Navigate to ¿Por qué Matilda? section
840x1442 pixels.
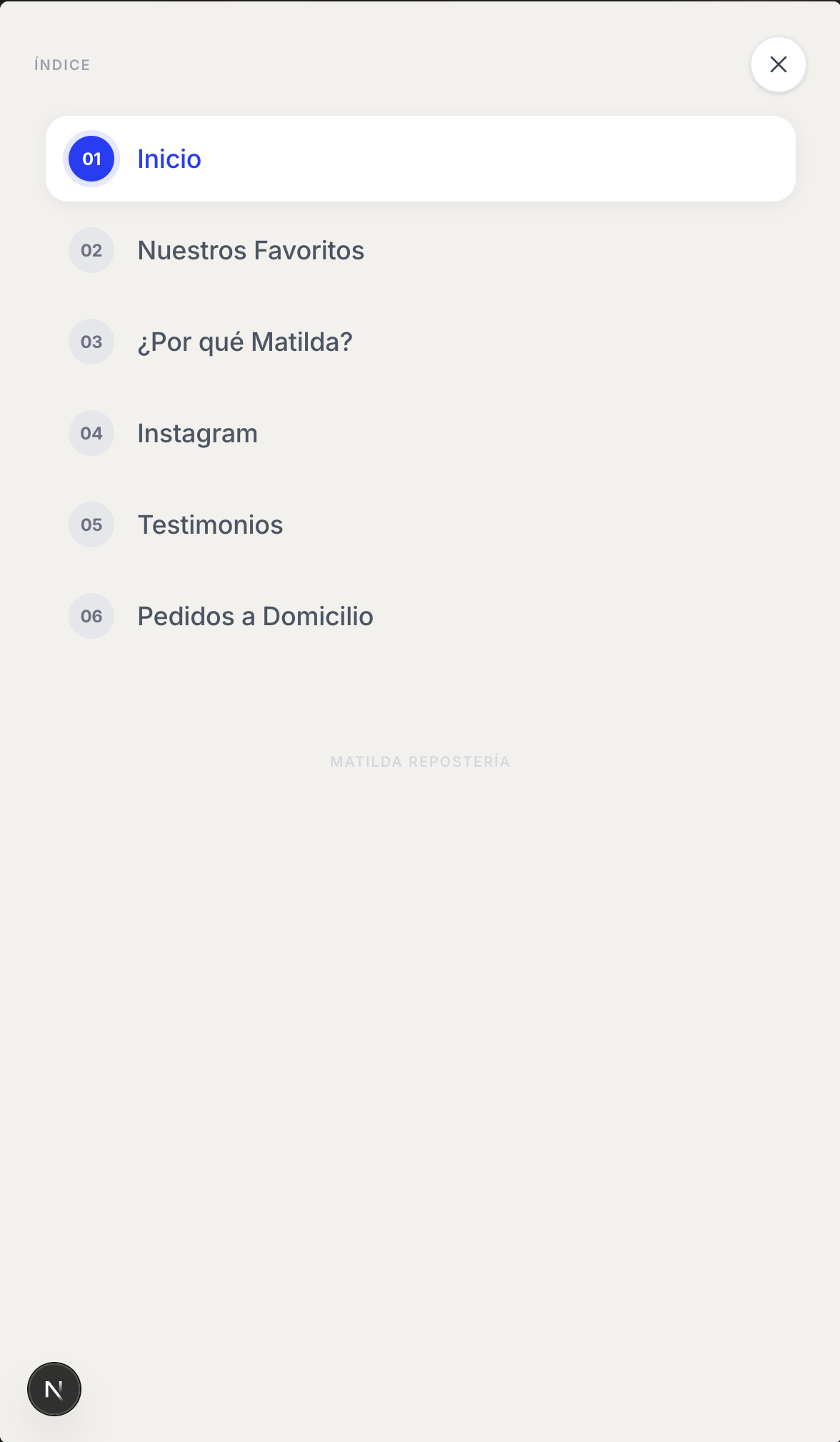[x=244, y=342]
